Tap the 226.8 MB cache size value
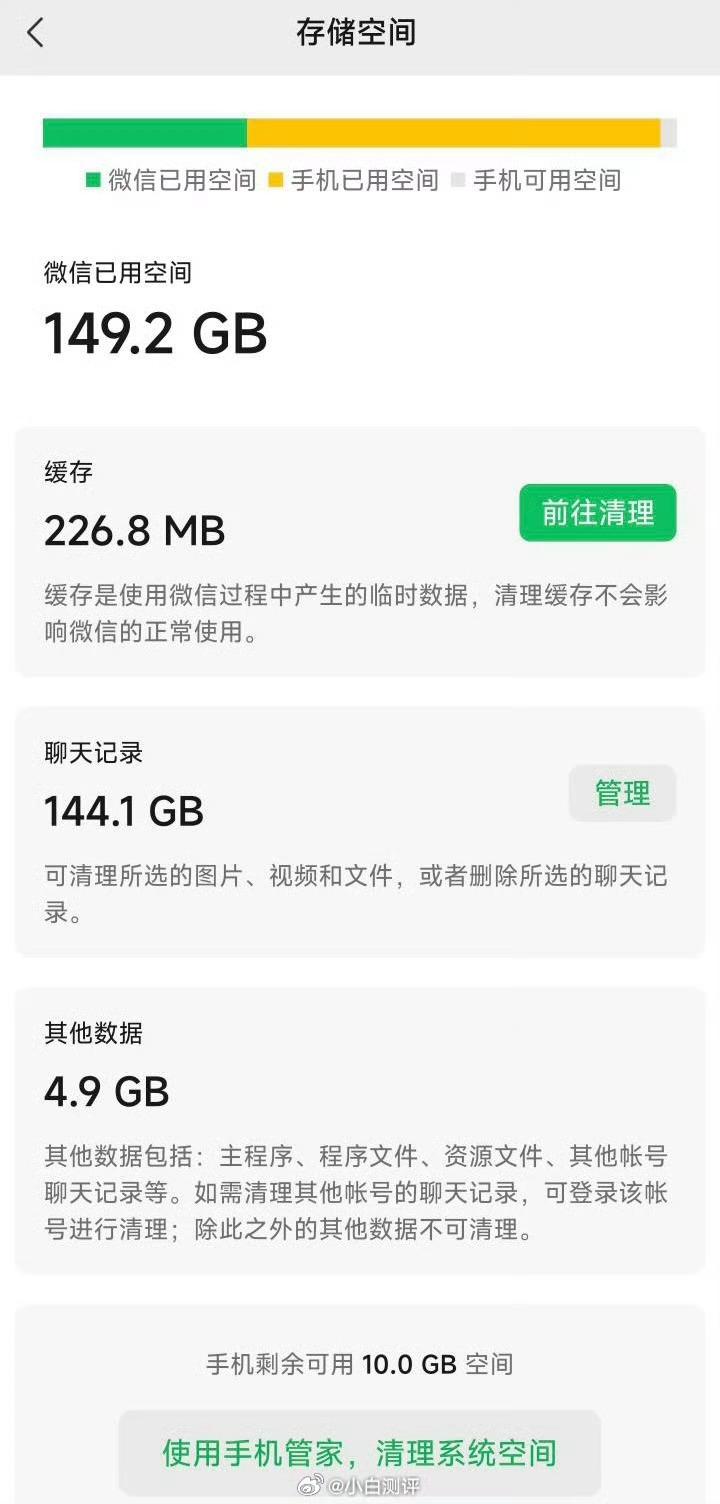The width and height of the screenshot is (720, 1504). coord(135,530)
